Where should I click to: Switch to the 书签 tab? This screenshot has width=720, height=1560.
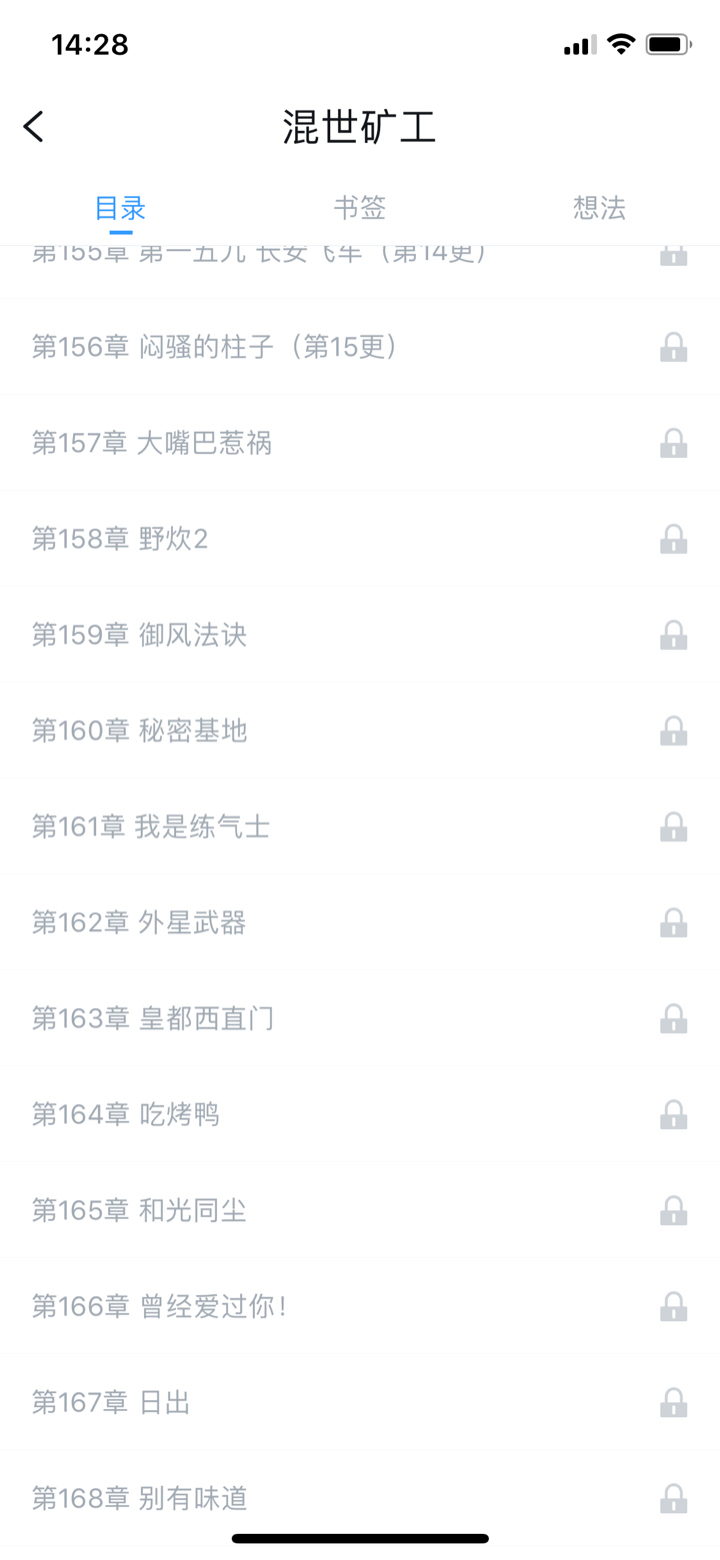tap(359, 208)
